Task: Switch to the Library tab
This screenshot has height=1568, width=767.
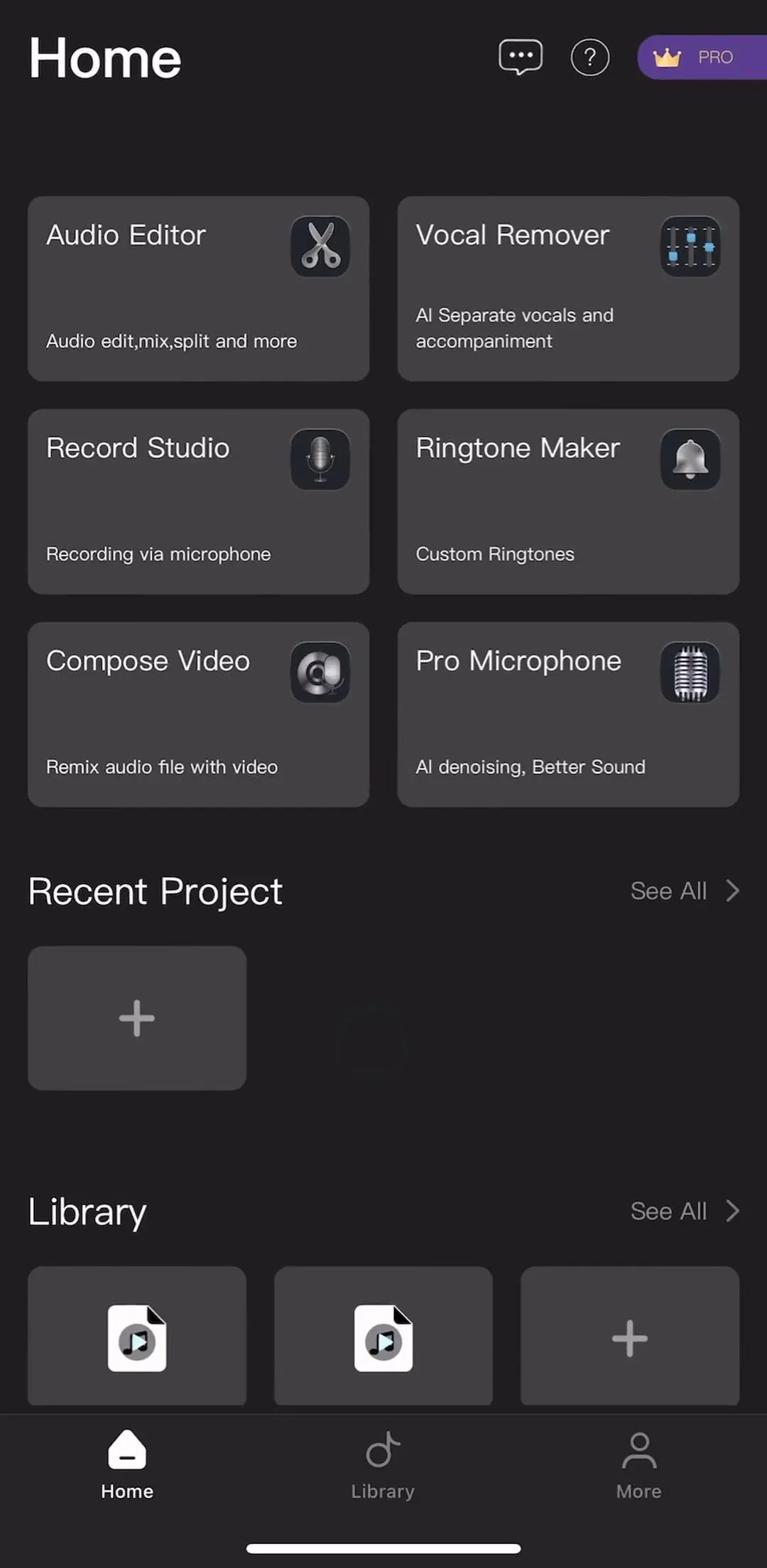Action: [383, 1466]
